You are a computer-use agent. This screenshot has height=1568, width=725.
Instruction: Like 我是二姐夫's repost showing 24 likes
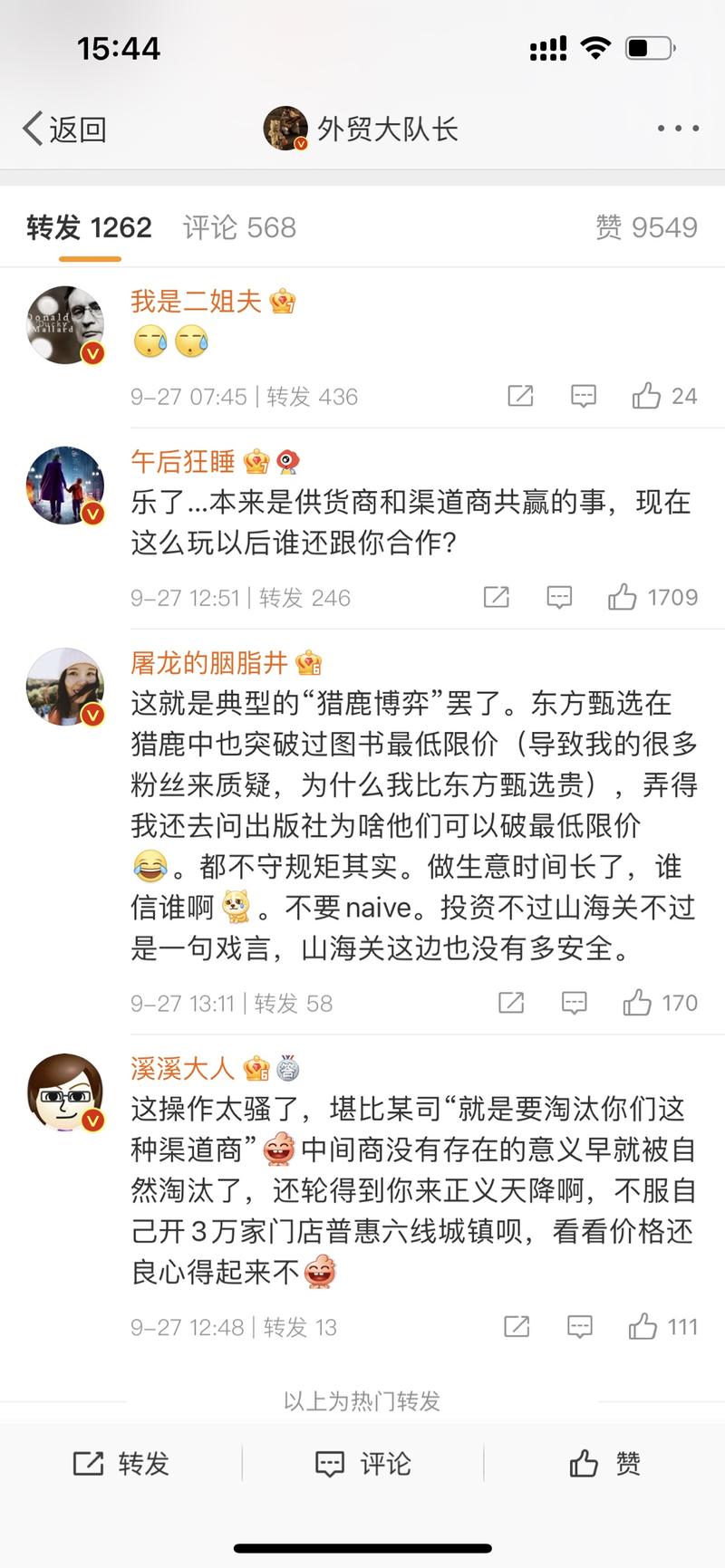pos(648,396)
